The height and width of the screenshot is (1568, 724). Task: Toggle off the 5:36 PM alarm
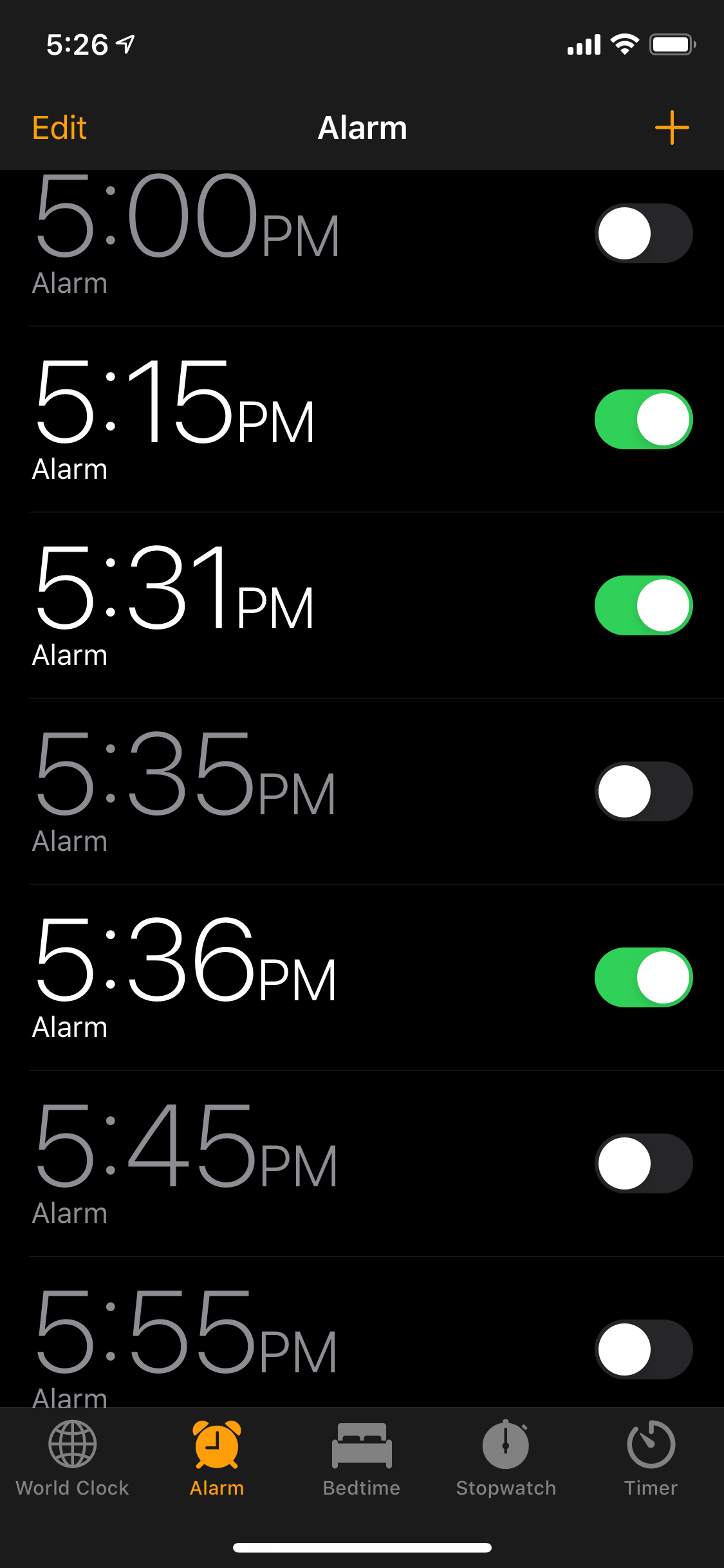(x=643, y=978)
